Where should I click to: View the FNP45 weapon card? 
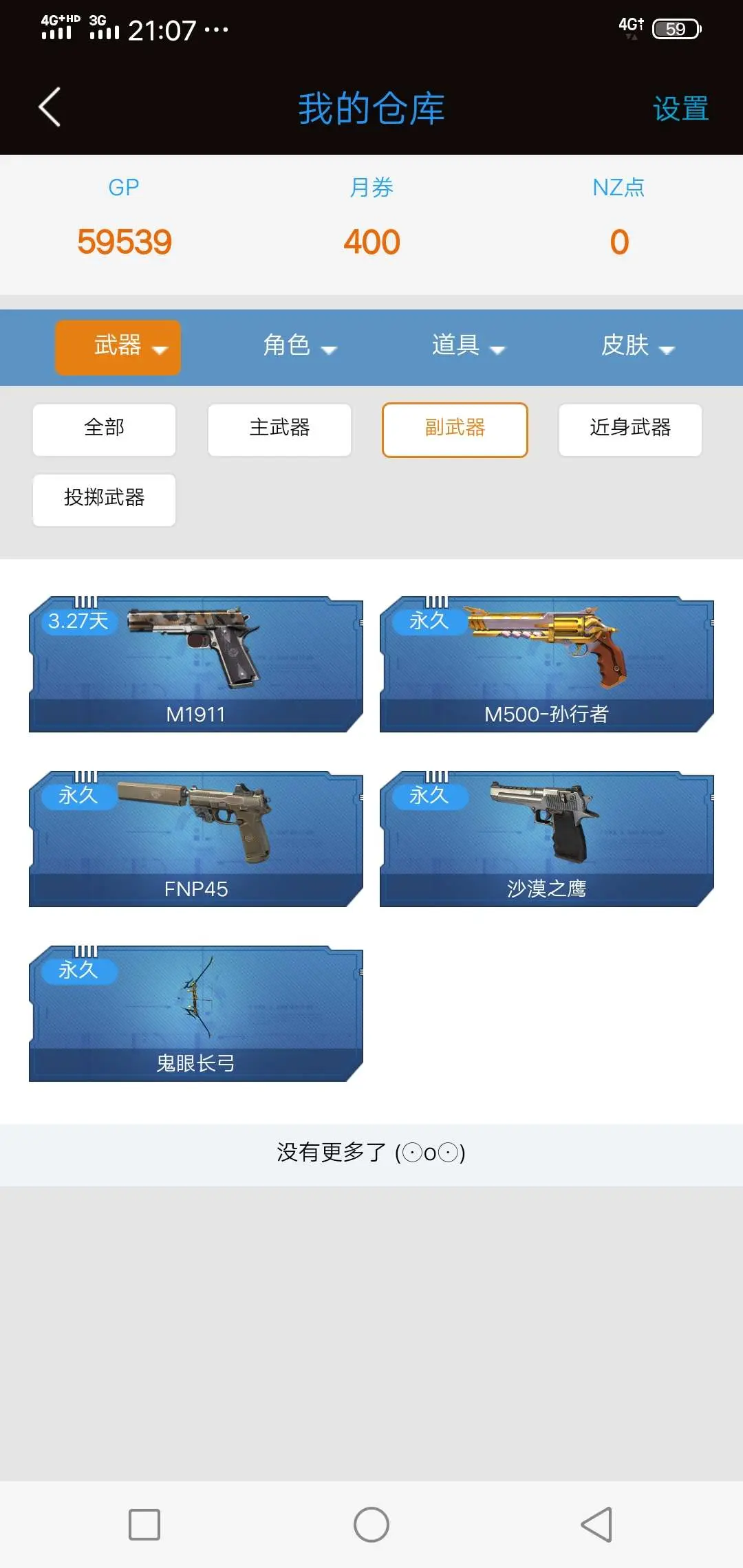pyautogui.click(x=196, y=839)
